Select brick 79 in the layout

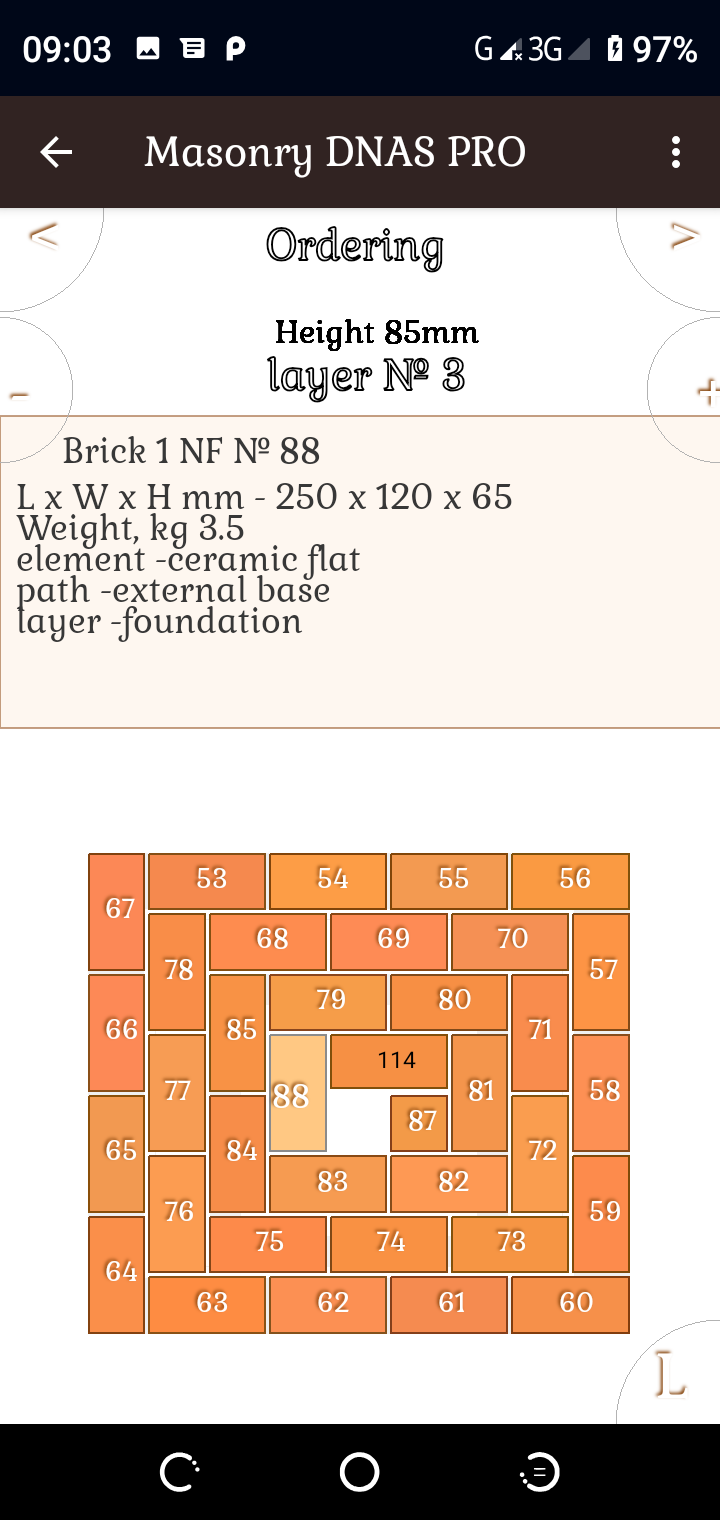click(328, 1002)
